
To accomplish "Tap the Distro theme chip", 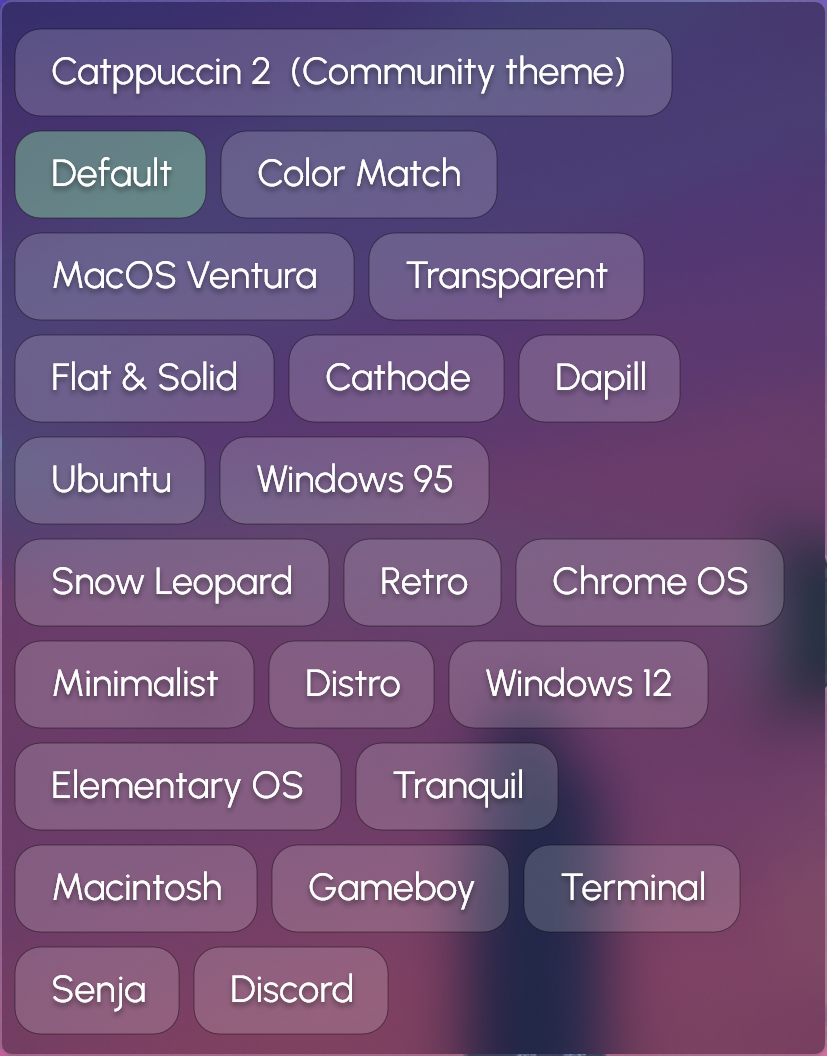I will coord(352,684).
